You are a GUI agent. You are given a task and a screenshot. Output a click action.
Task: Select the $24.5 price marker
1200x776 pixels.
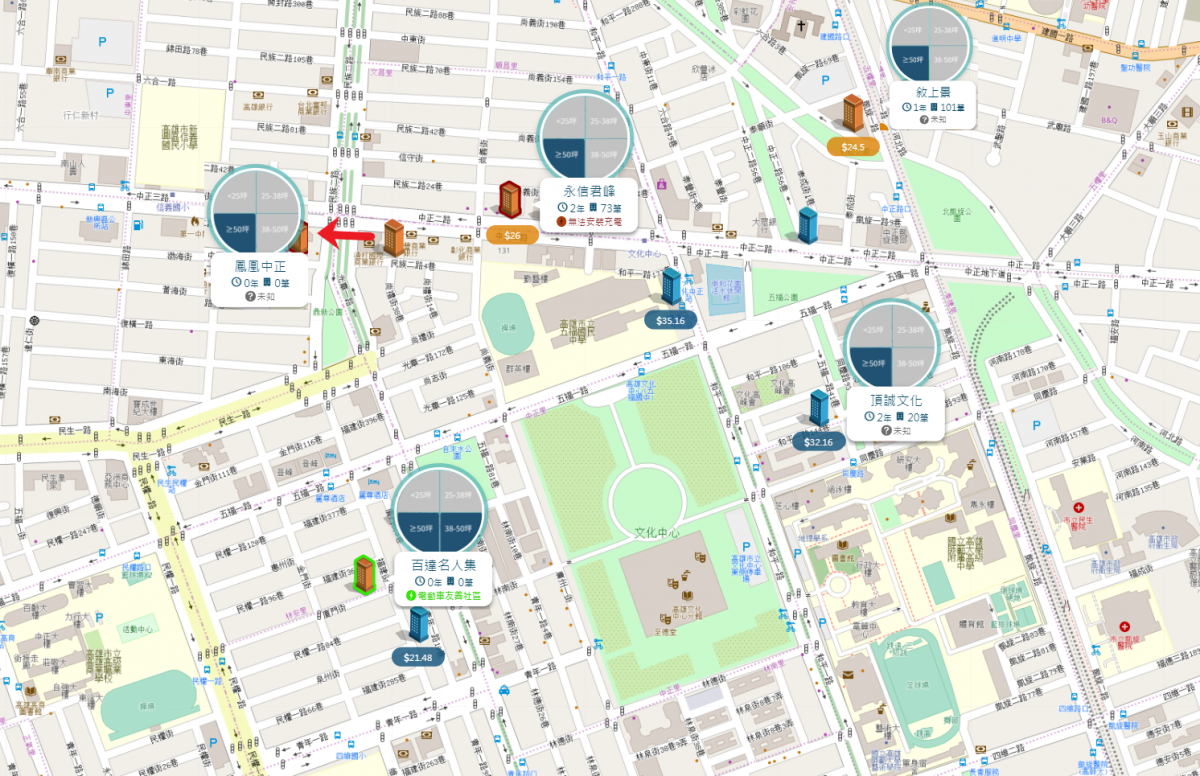852,147
